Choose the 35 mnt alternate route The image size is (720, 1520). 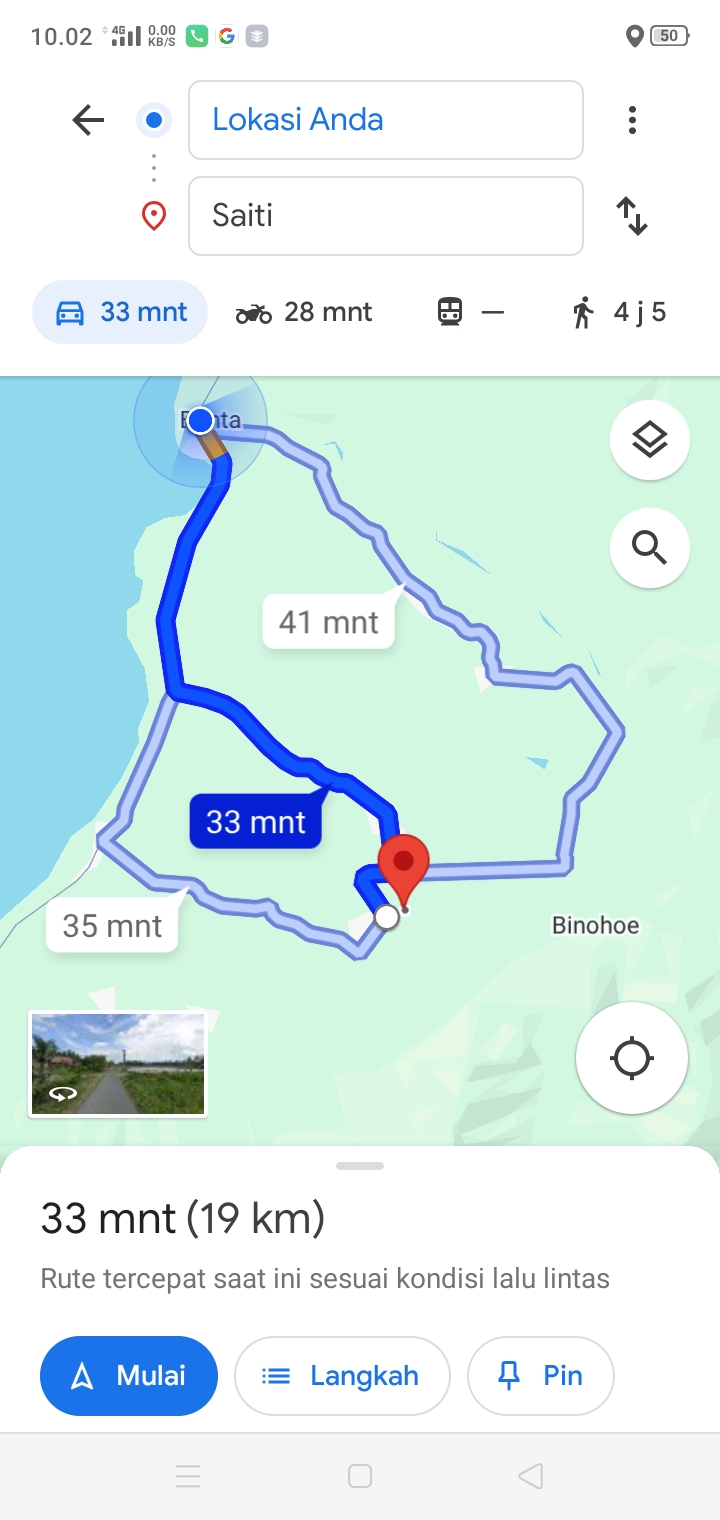[x=112, y=925]
